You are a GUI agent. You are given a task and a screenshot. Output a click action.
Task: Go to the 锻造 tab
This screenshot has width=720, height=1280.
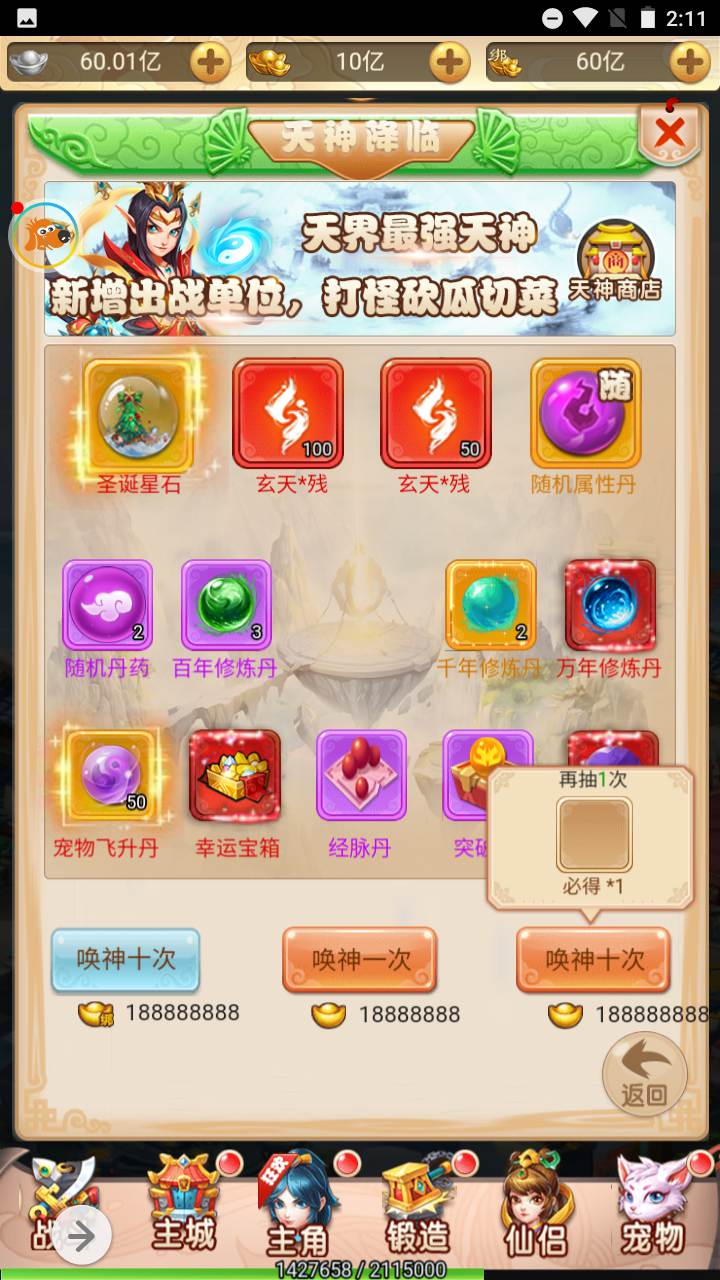tap(416, 1205)
